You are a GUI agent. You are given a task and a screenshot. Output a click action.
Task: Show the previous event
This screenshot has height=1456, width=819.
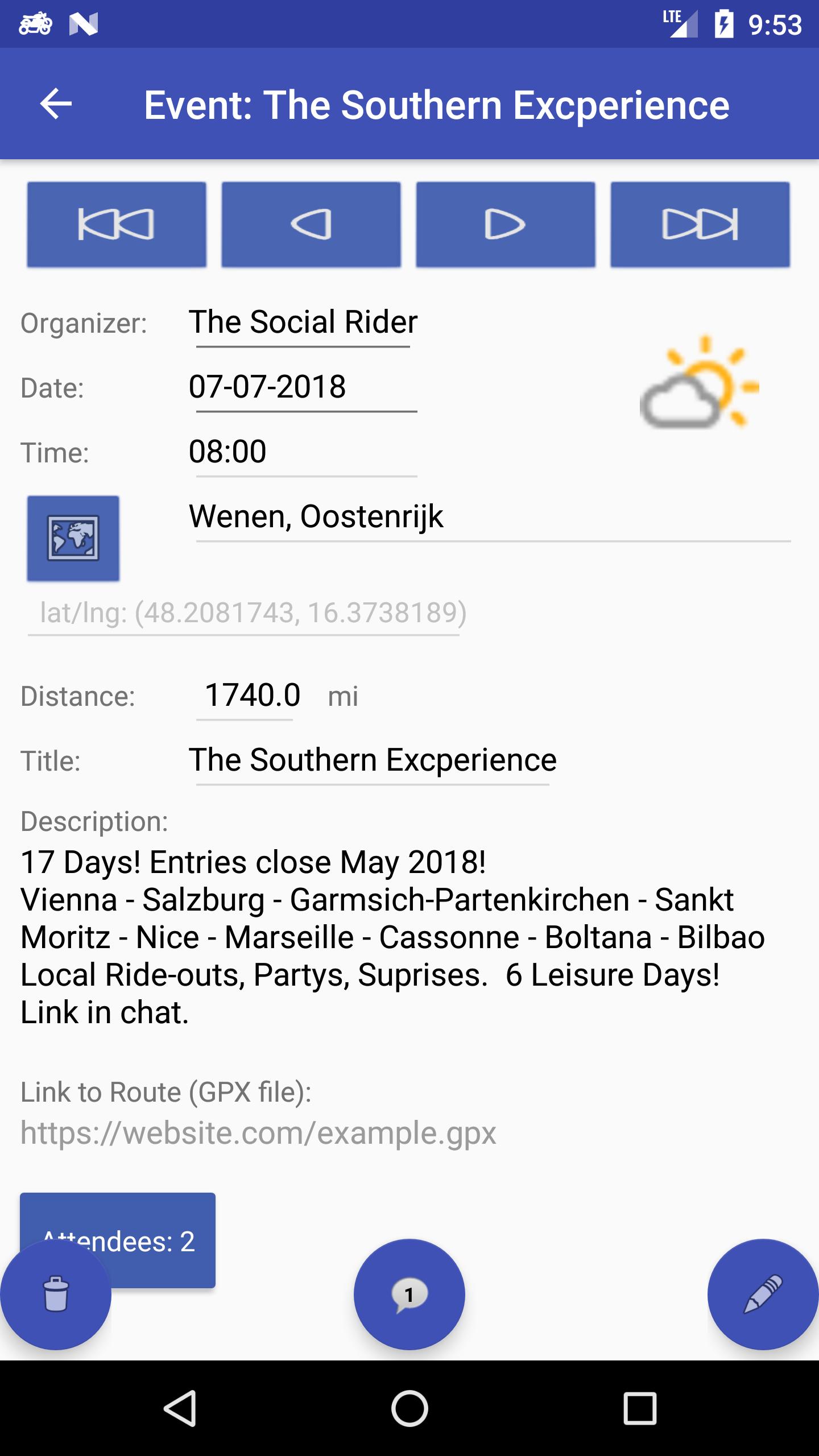(x=311, y=224)
